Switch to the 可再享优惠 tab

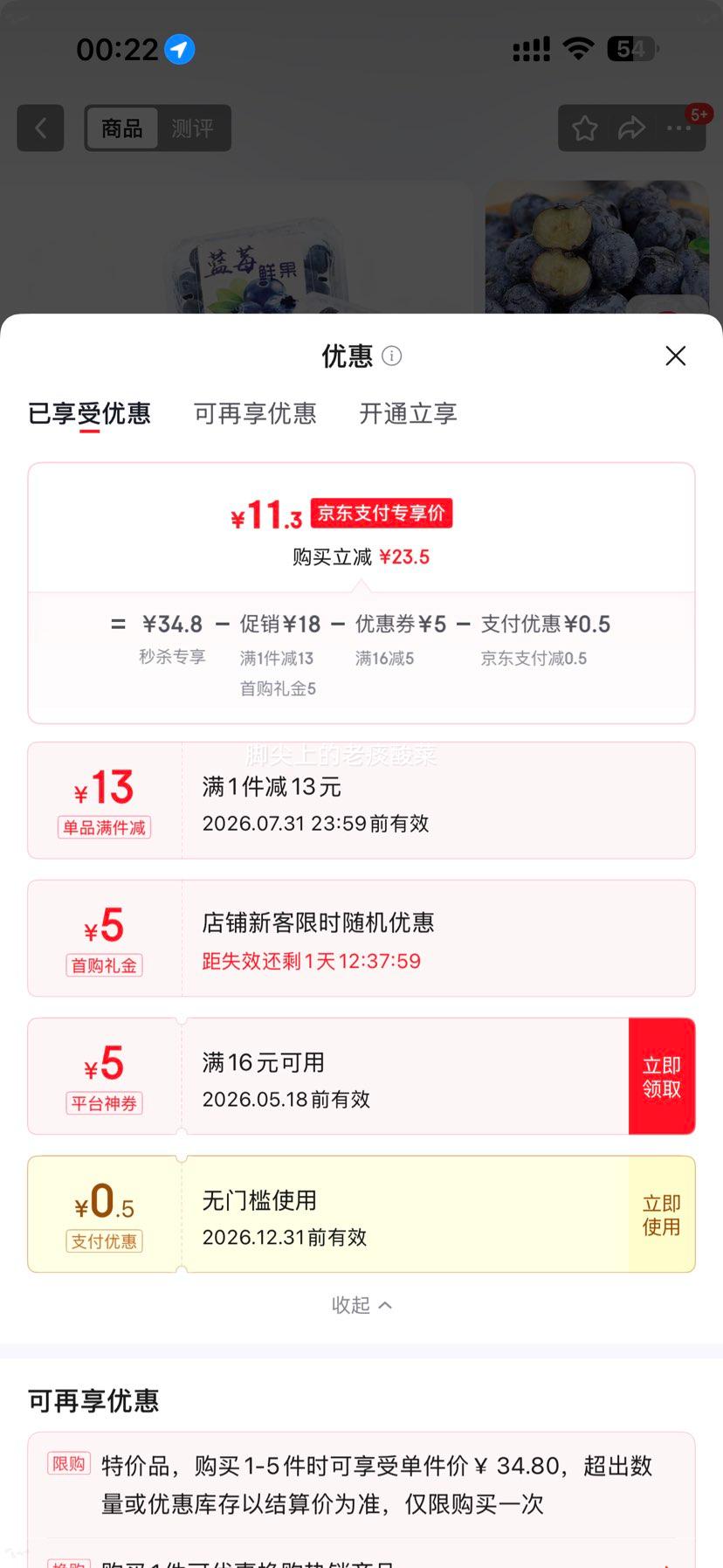pyautogui.click(x=255, y=413)
